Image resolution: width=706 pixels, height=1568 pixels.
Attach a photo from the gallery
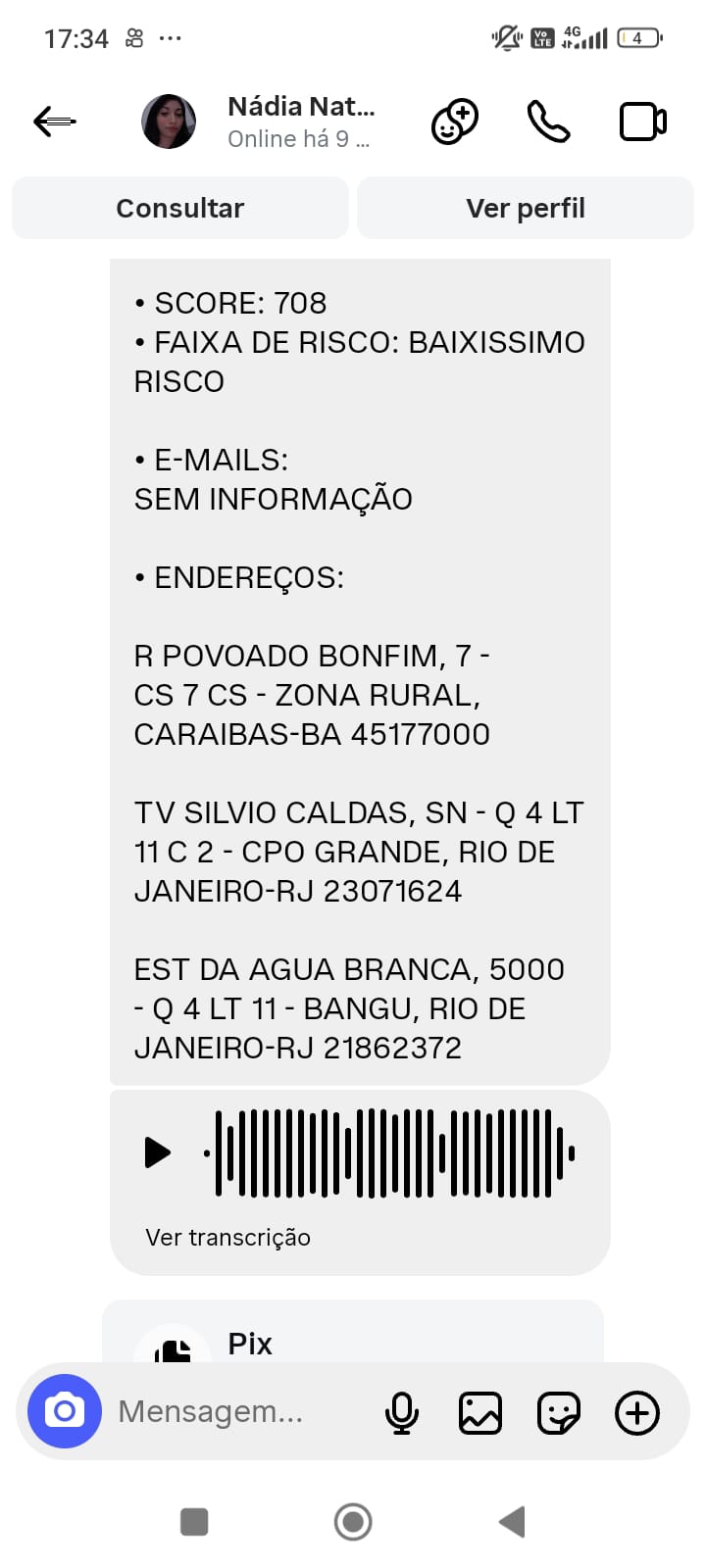coord(480,1413)
